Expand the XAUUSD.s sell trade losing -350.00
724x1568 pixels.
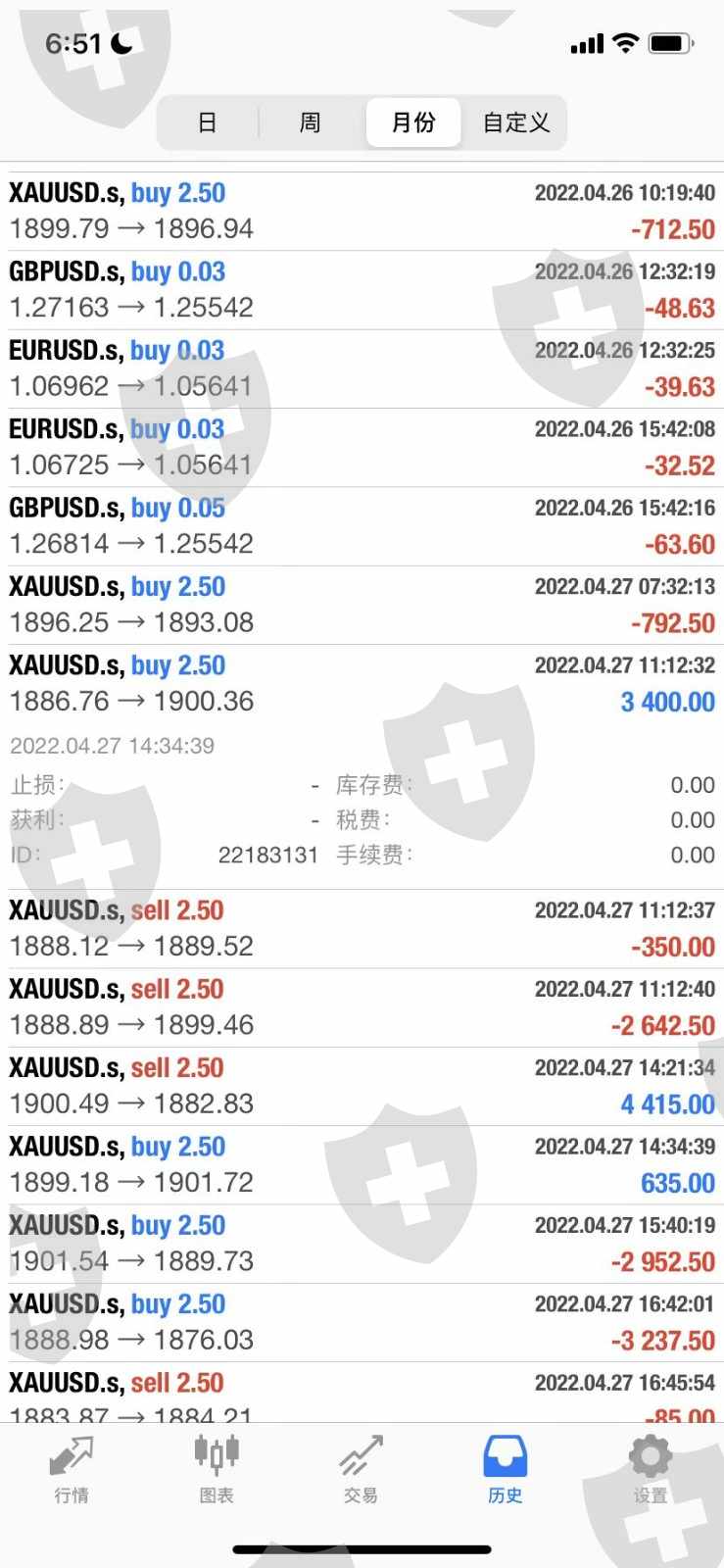tap(362, 928)
